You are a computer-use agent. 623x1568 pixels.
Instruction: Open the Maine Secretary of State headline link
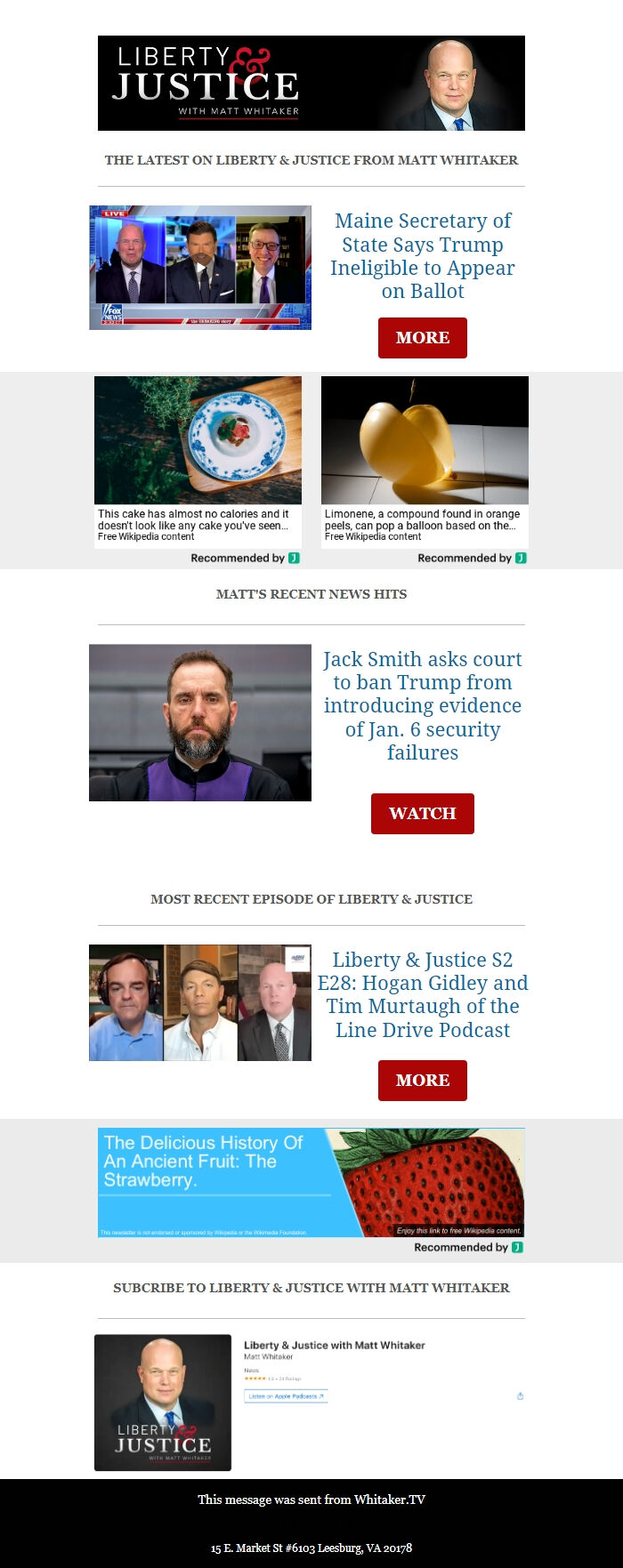pos(422,255)
